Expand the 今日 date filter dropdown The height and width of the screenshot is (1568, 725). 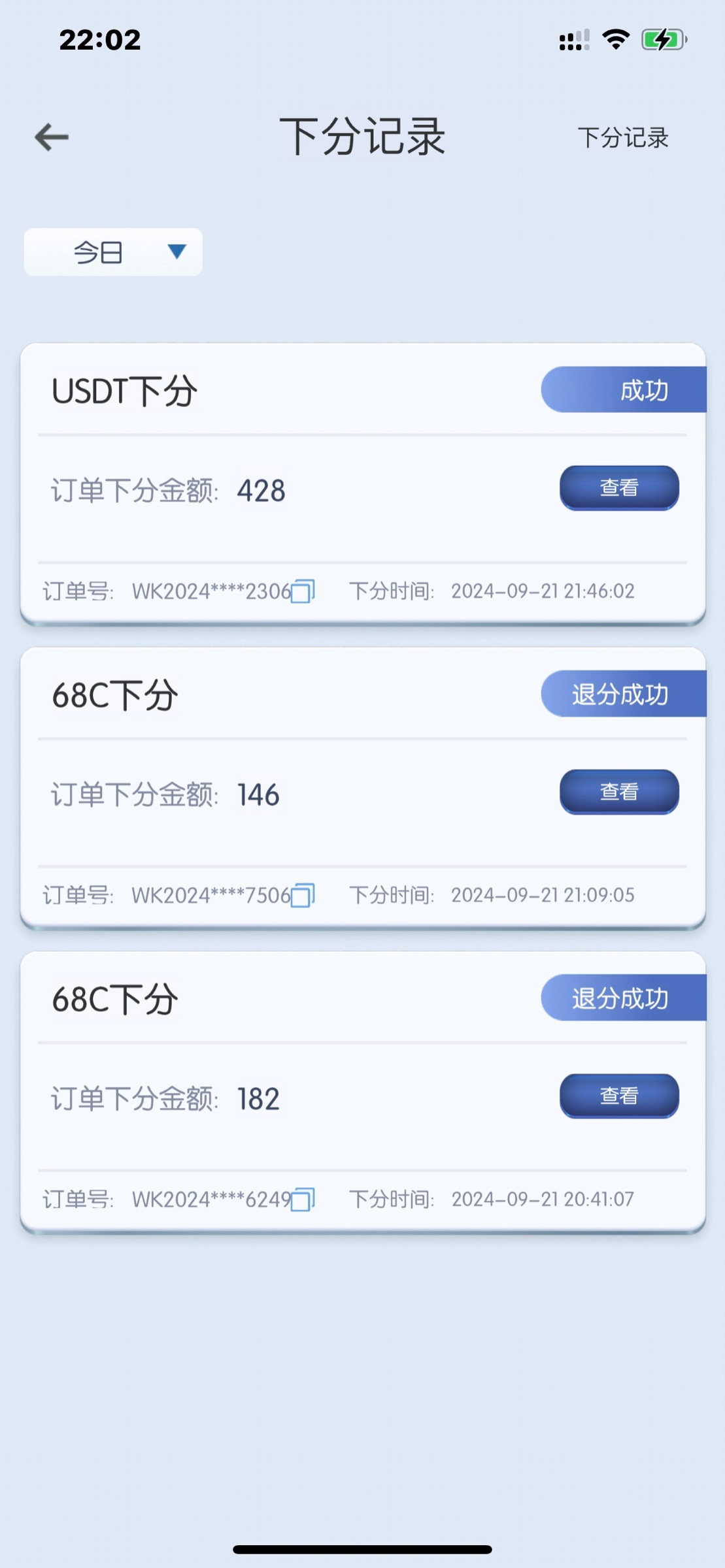(113, 252)
